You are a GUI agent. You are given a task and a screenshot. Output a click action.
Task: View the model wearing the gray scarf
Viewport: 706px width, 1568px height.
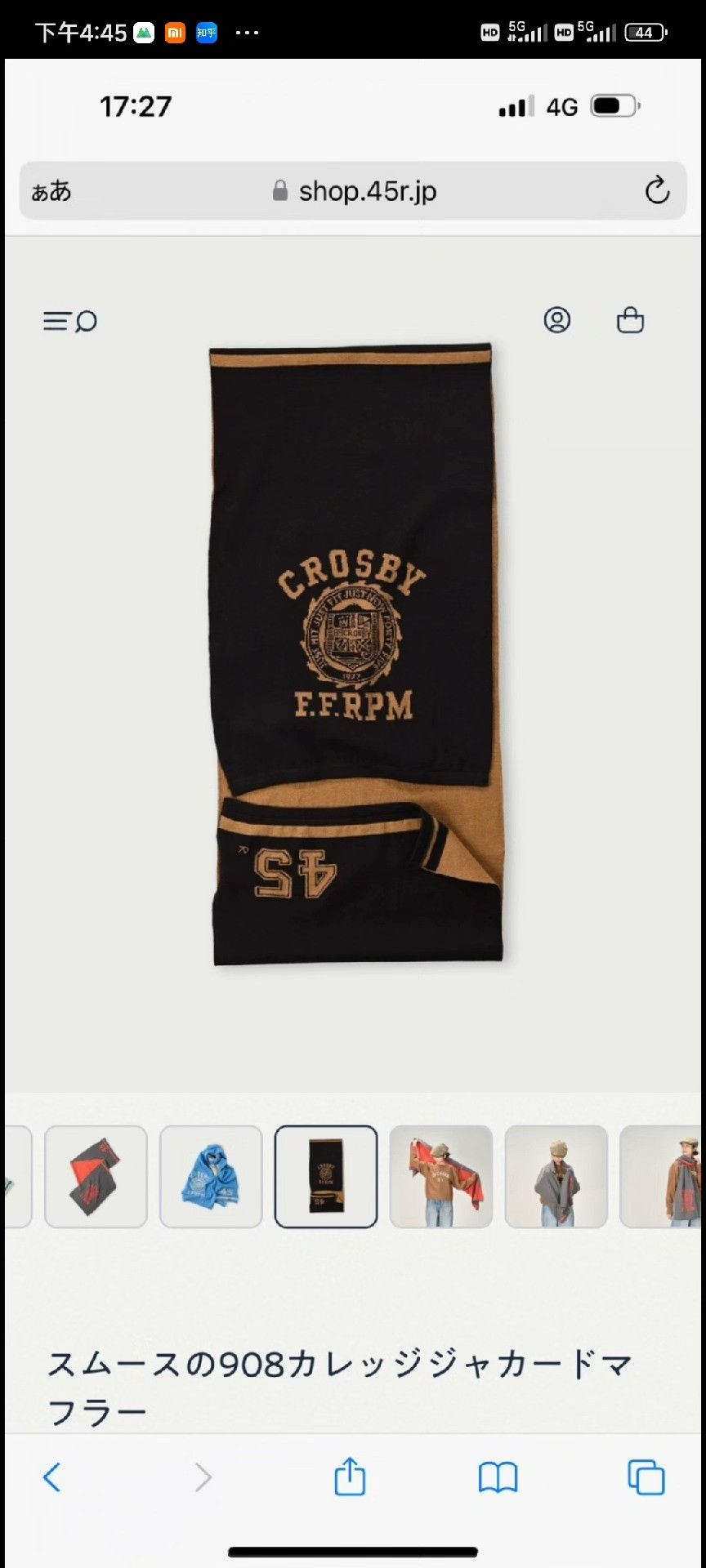(x=556, y=1176)
